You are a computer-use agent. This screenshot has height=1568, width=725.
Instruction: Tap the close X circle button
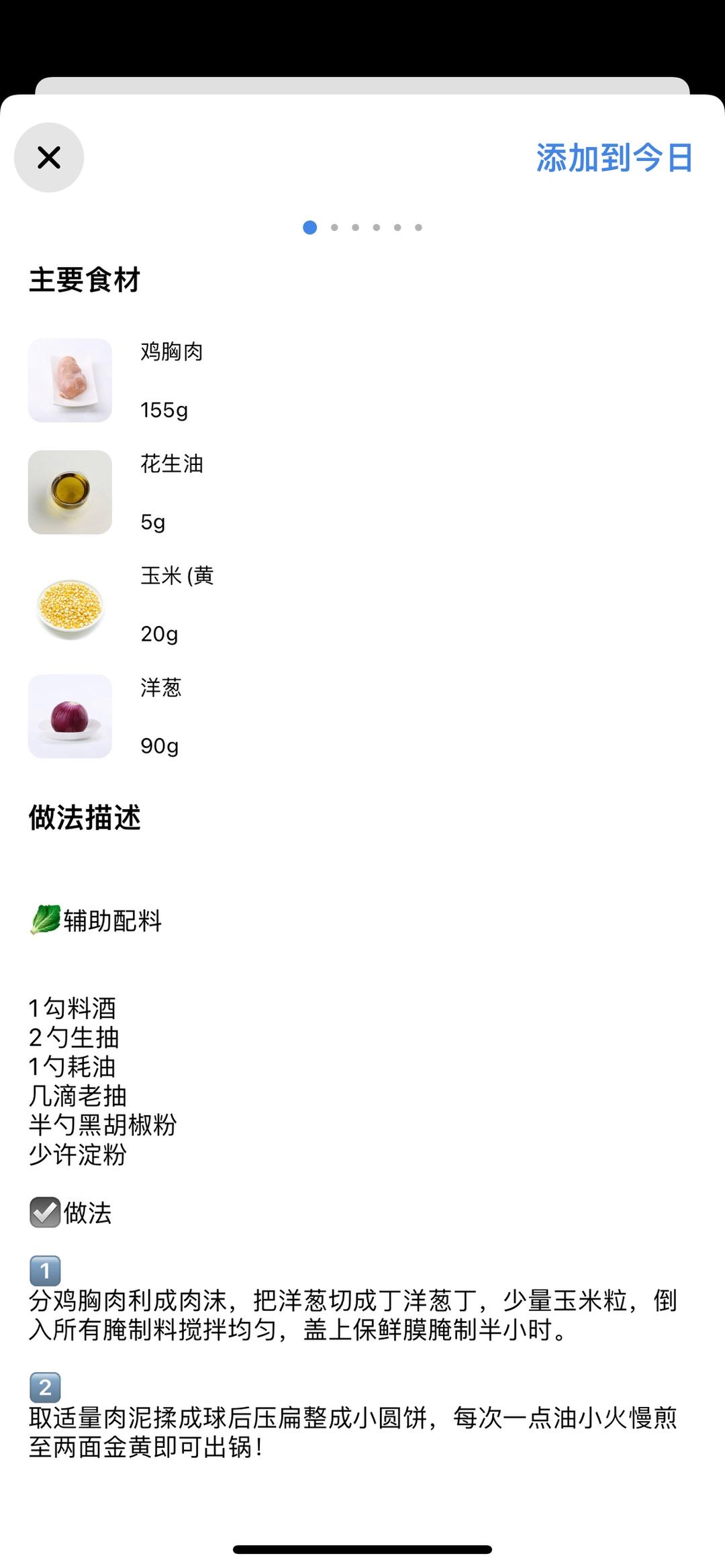coord(49,158)
